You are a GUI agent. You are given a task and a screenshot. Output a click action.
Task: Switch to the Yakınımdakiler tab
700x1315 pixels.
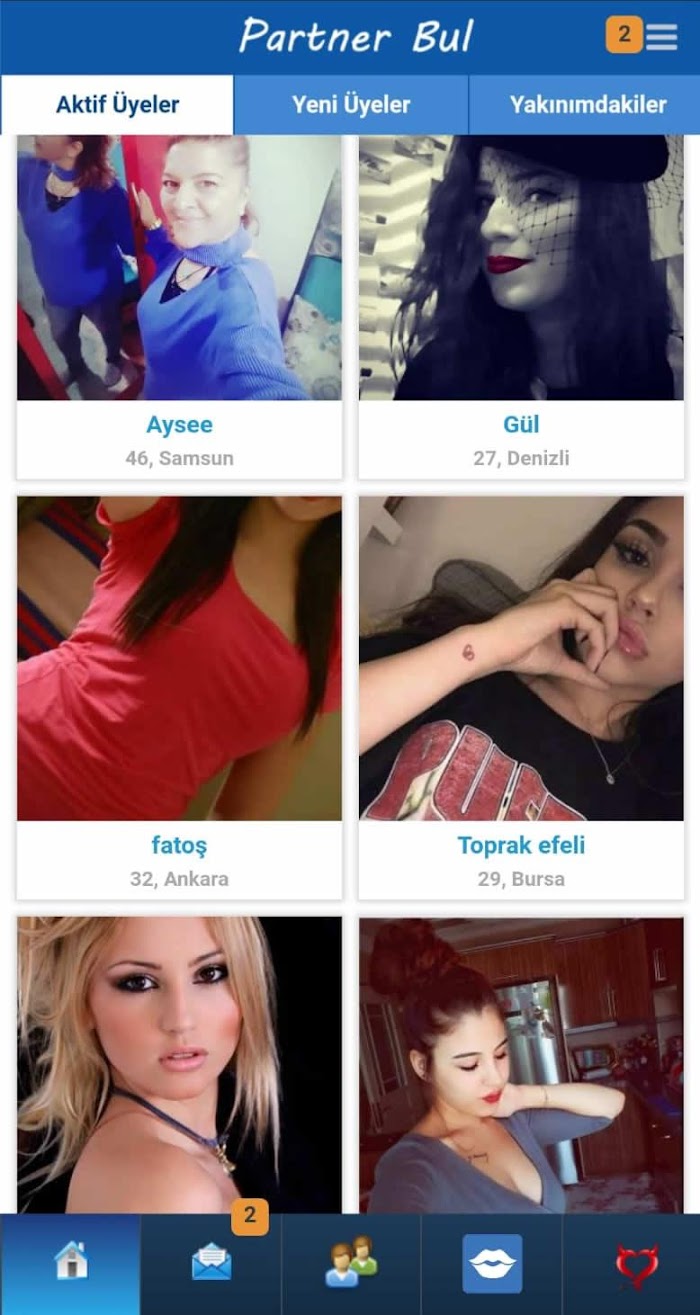587,104
